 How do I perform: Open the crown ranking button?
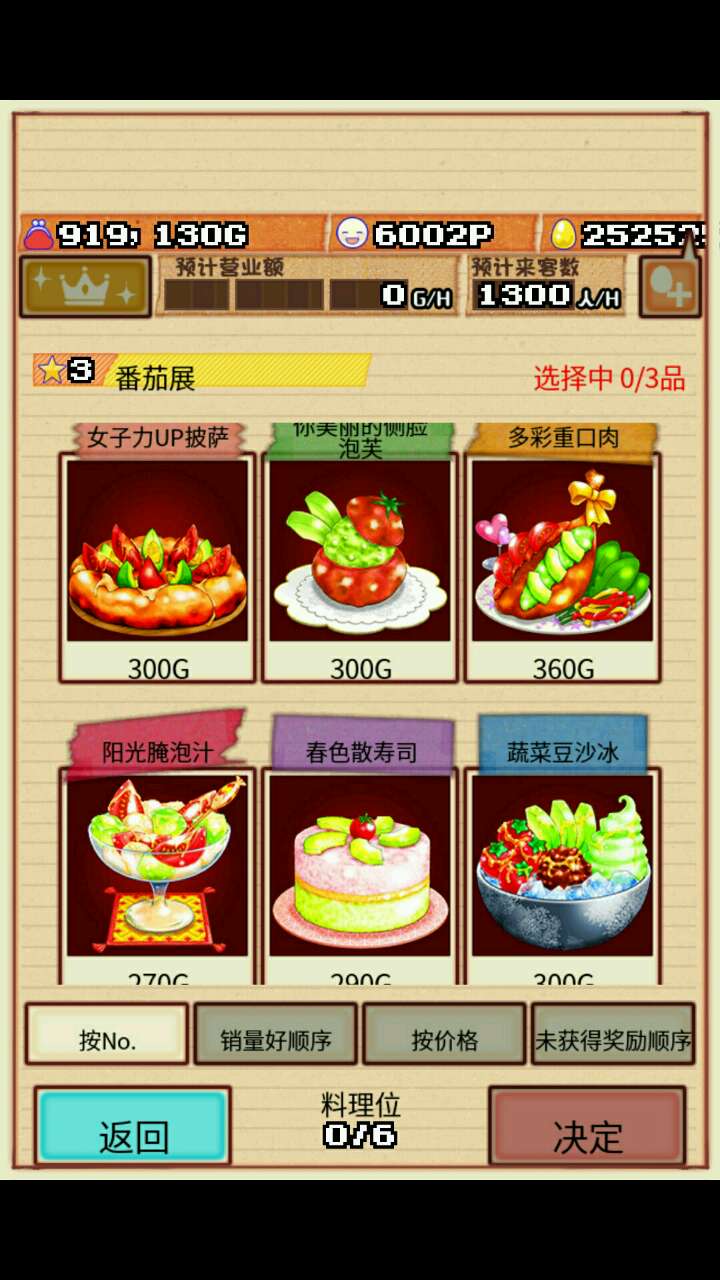point(85,287)
